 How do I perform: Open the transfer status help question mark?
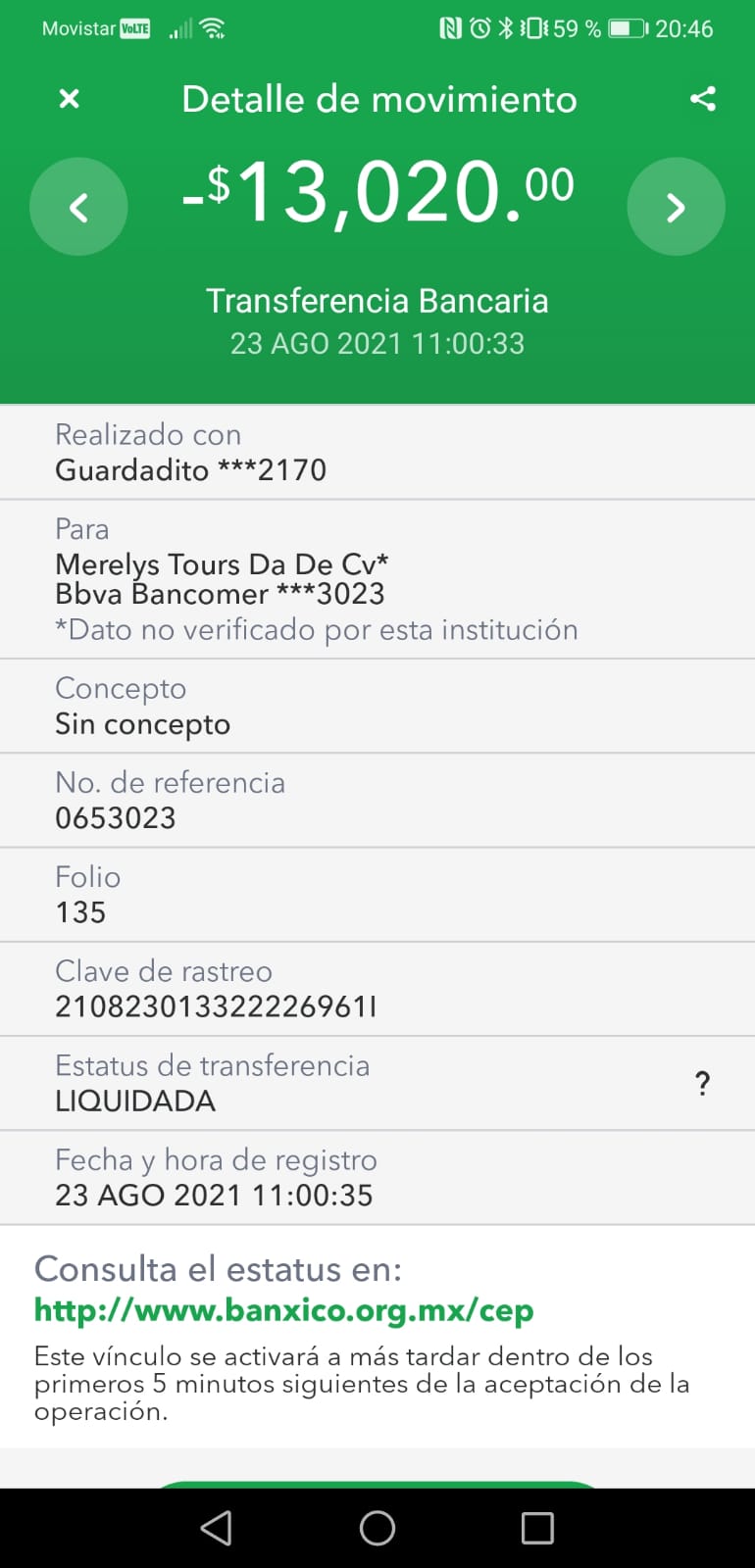(x=702, y=1084)
